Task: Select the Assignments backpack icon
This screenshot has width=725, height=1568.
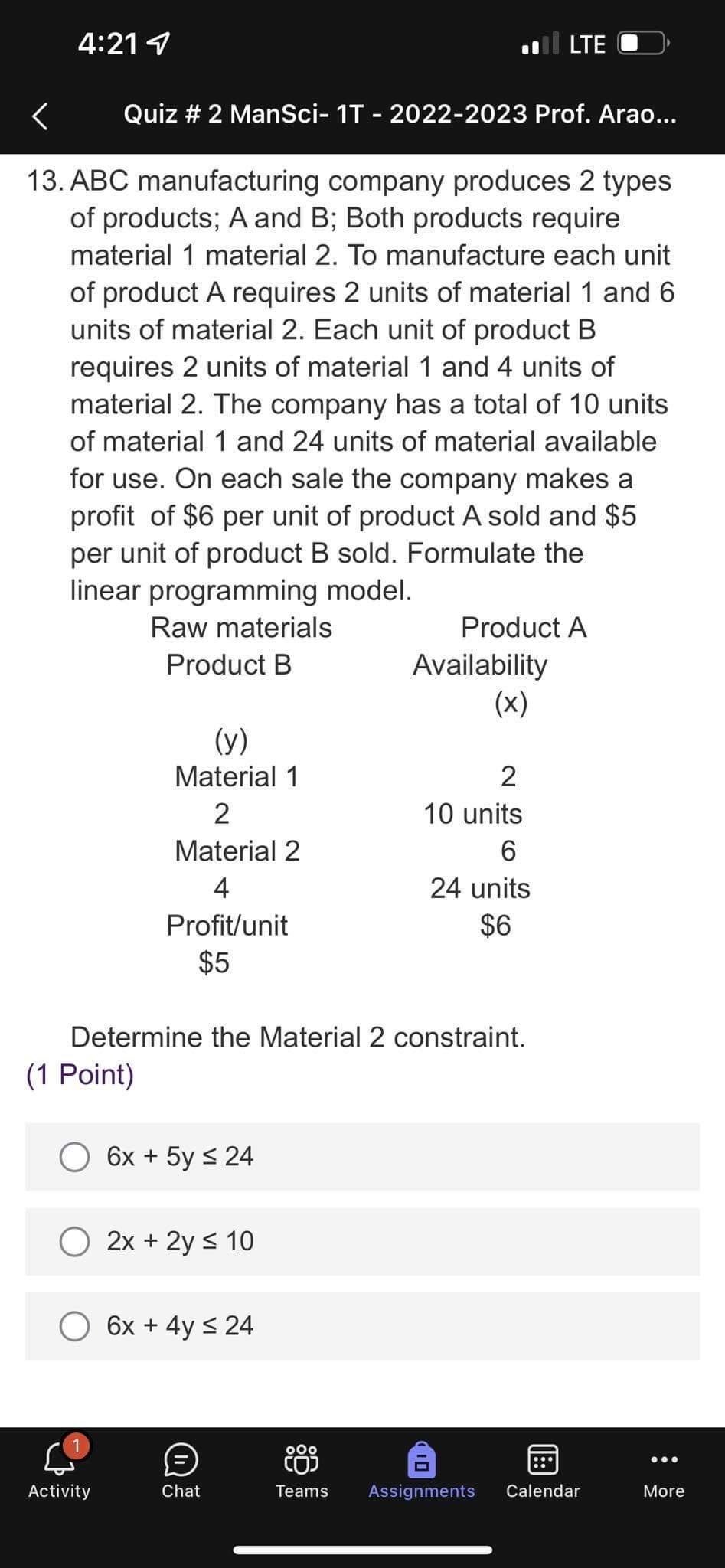Action: (420, 1459)
